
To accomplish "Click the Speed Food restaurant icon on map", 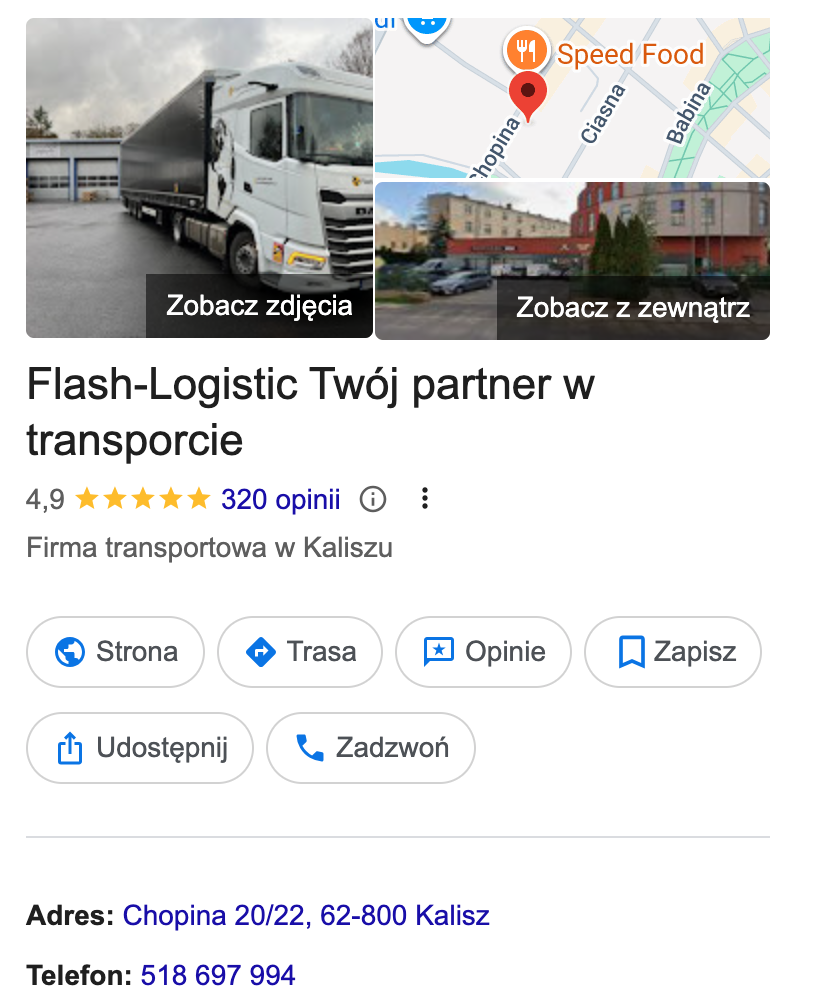I will click(529, 48).
